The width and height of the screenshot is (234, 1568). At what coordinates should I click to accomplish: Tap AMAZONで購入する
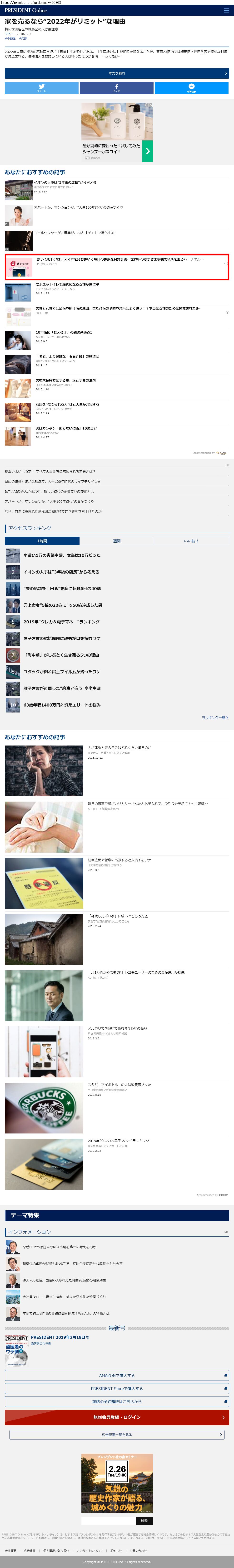pos(117,1375)
